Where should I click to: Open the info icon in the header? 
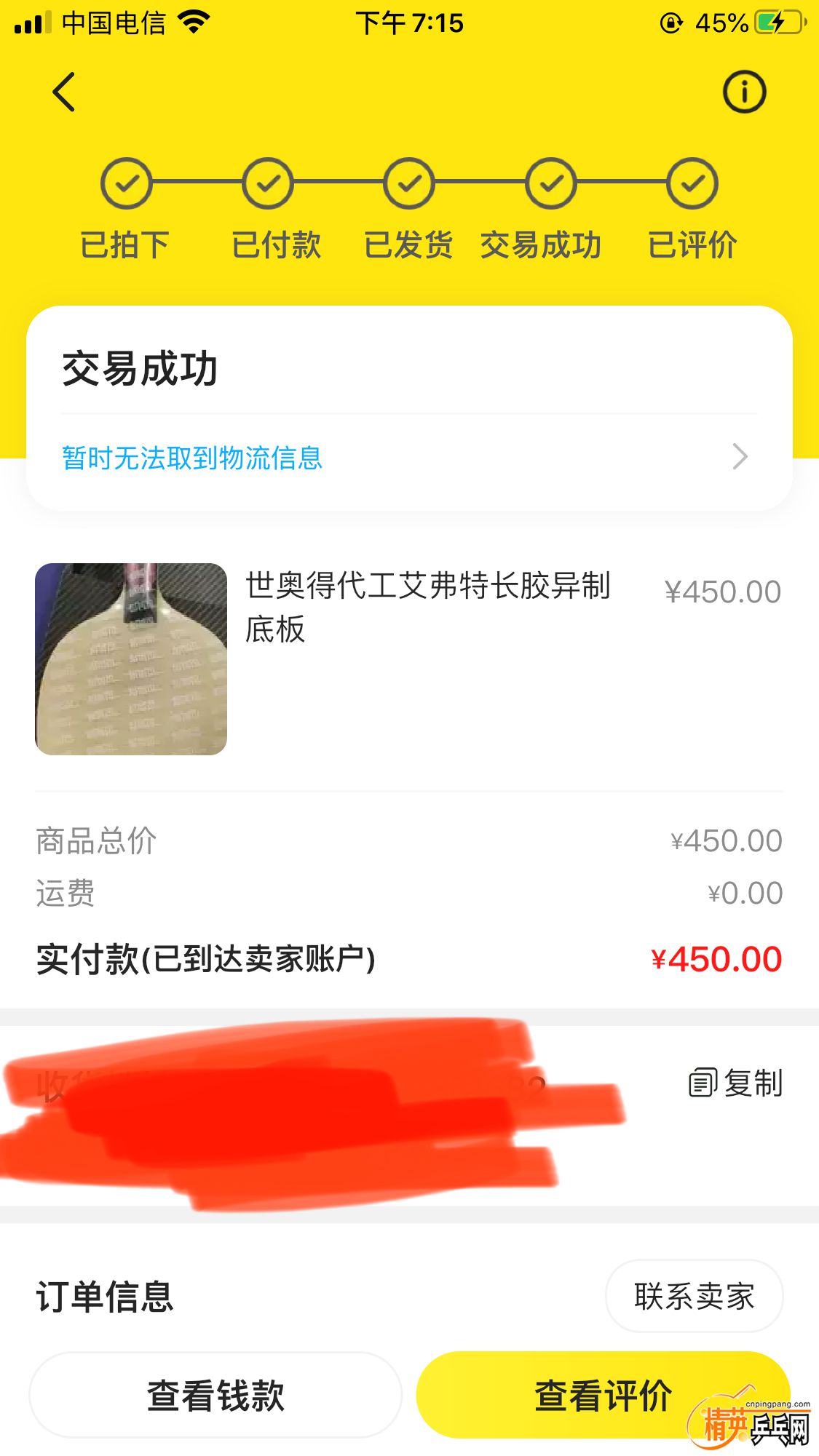743,92
